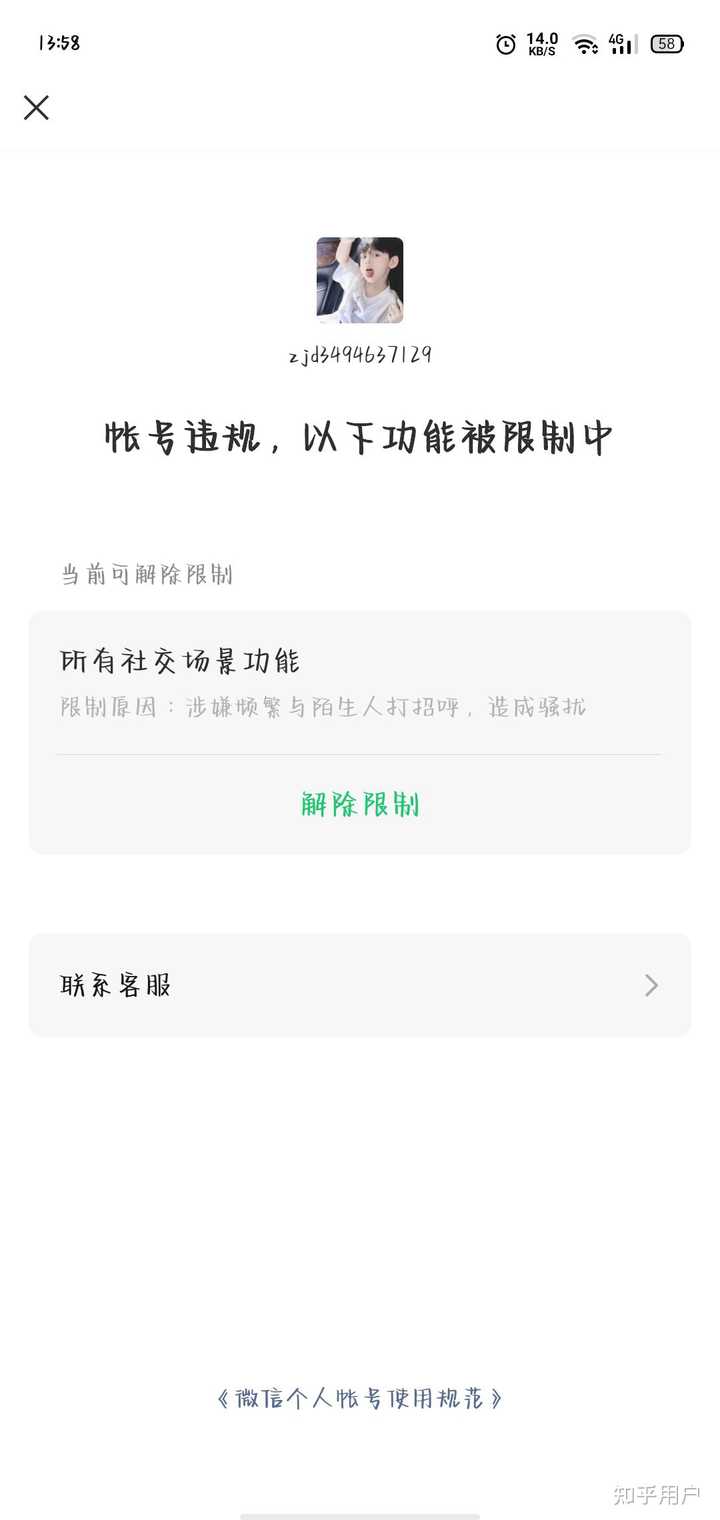Open the 联系客服 row
The height and width of the screenshot is (1520, 720).
coord(360,985)
